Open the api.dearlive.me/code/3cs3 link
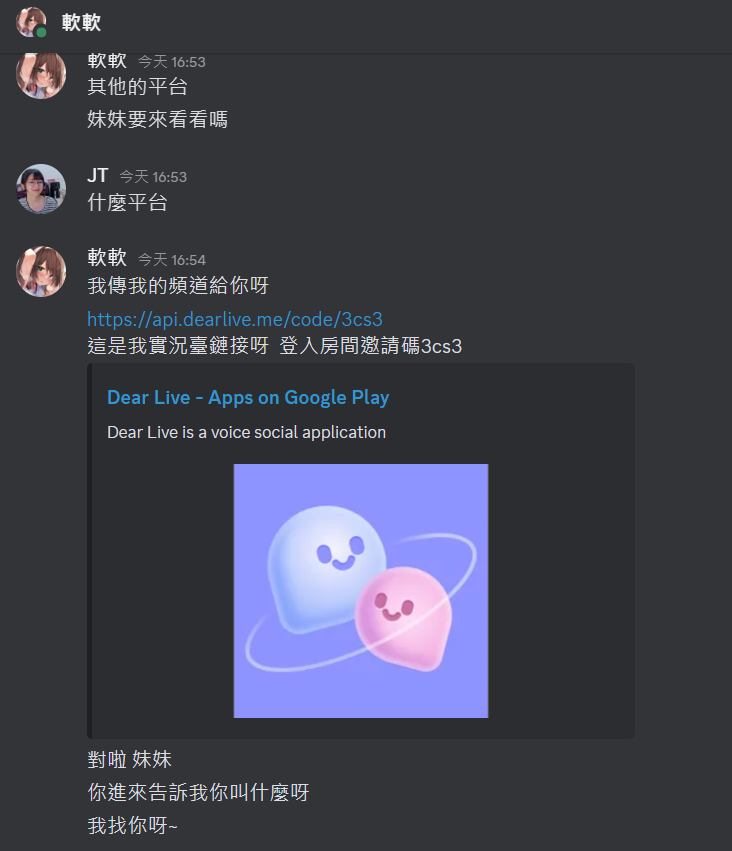Viewport: 732px width, 851px height. 234,320
